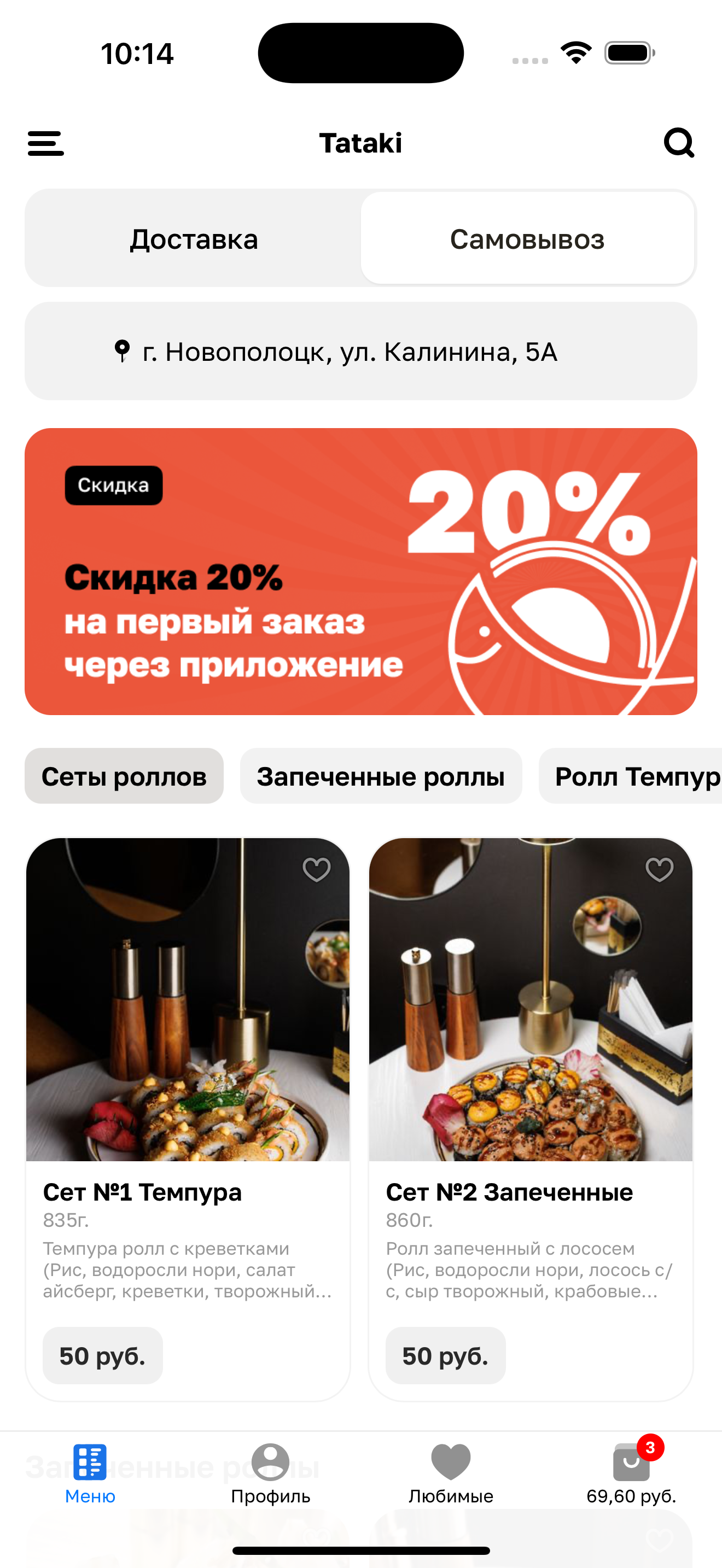Select the Самовывоз pickup option
The image size is (722, 1568).
coord(527,238)
